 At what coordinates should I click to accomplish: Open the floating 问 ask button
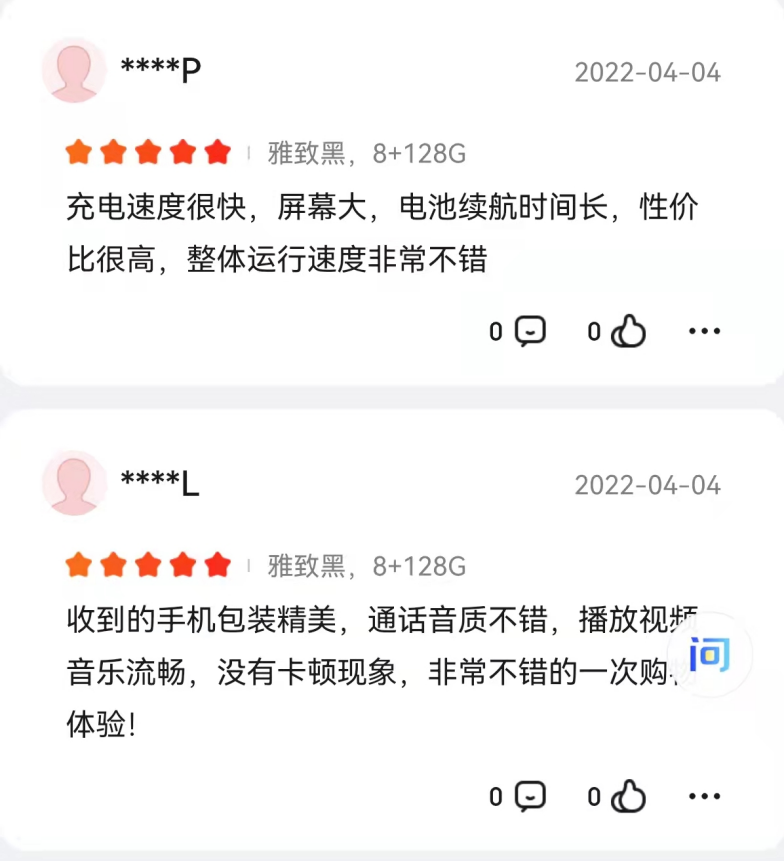709,655
